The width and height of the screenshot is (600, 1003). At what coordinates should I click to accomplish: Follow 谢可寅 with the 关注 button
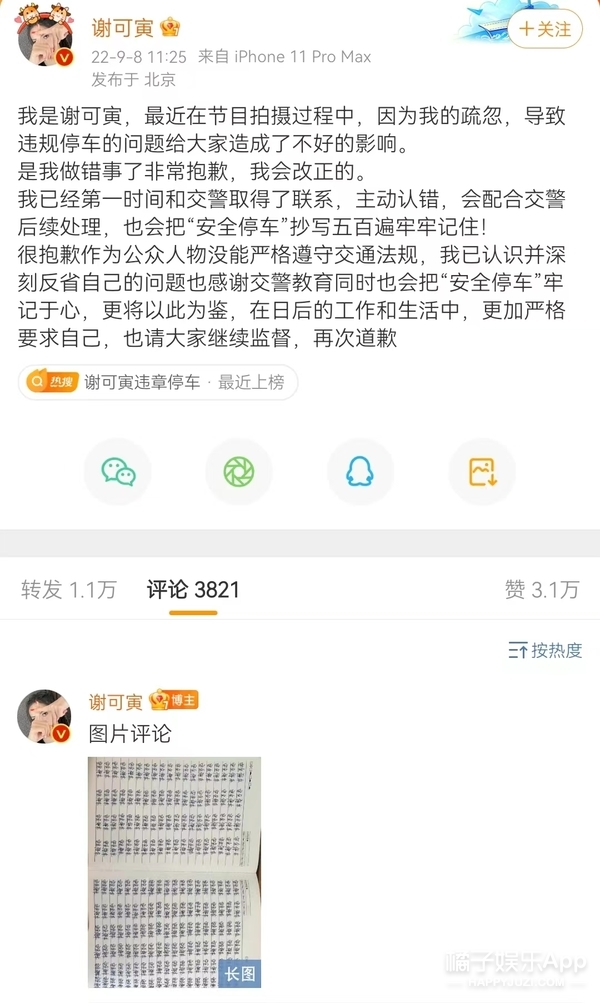545,30
